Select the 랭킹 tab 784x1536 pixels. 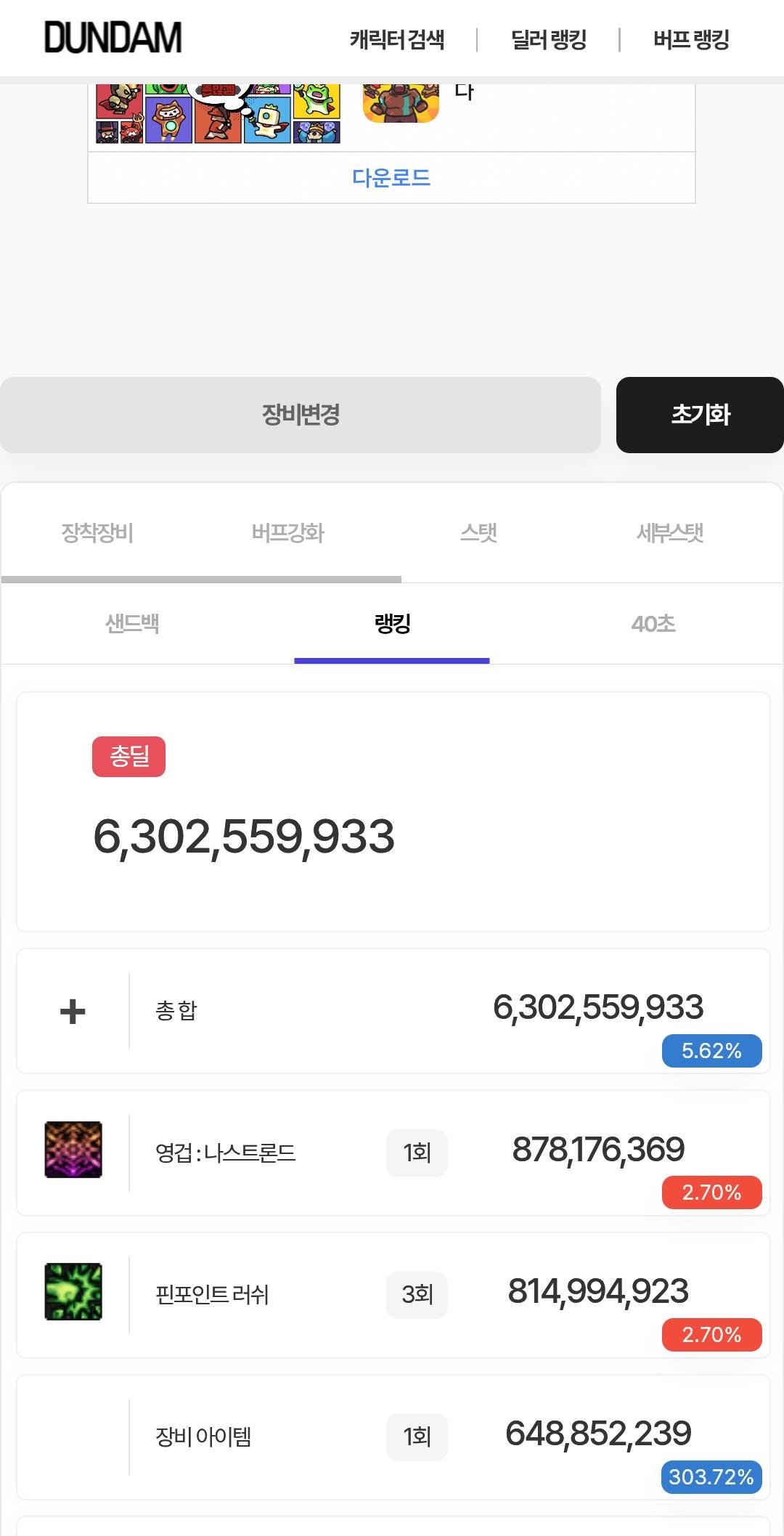tap(392, 624)
